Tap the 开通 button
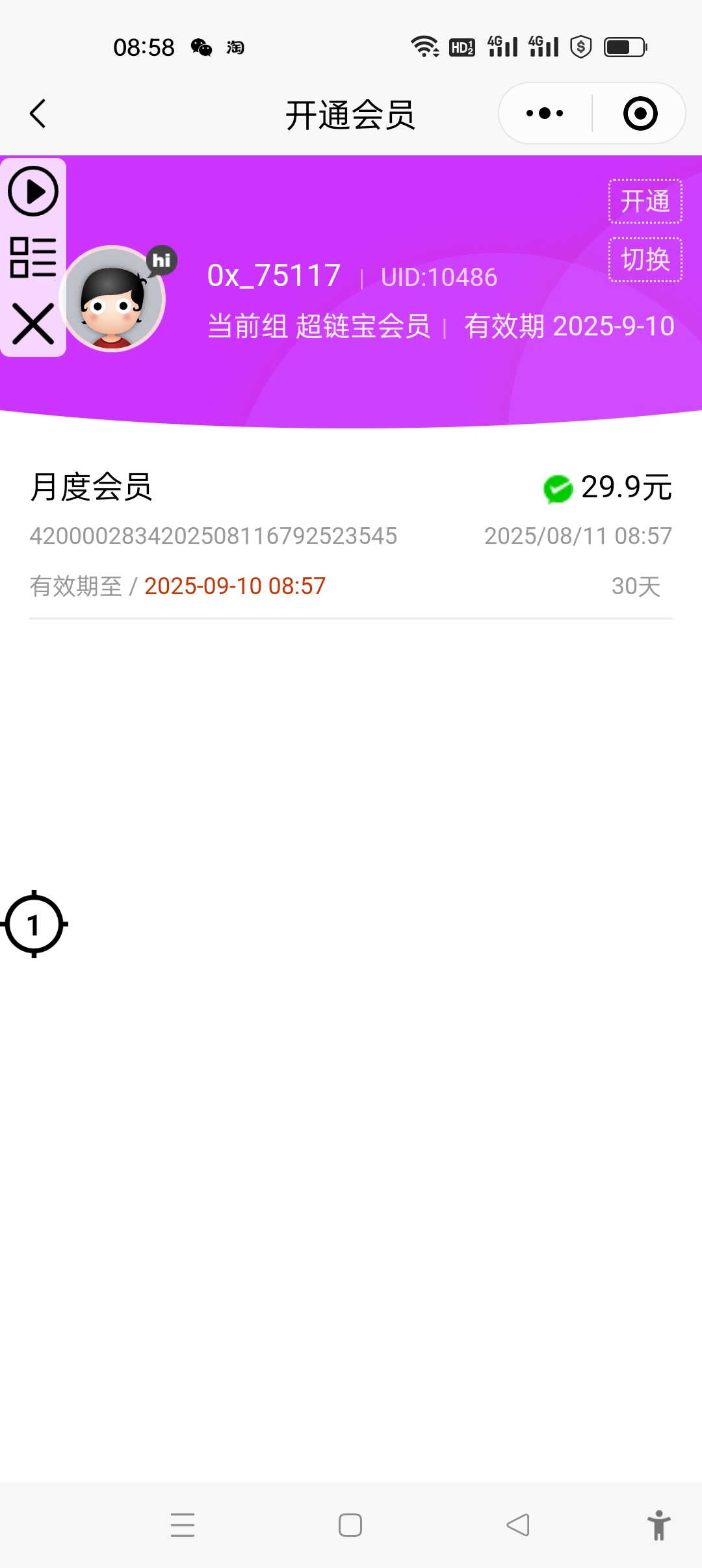The width and height of the screenshot is (702, 1568). (x=645, y=202)
